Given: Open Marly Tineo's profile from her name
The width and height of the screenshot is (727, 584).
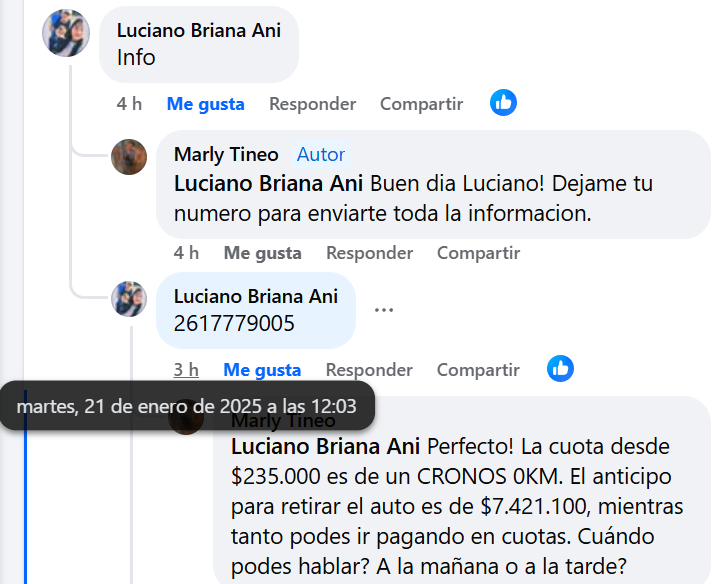Looking at the screenshot, I should [x=225, y=154].
